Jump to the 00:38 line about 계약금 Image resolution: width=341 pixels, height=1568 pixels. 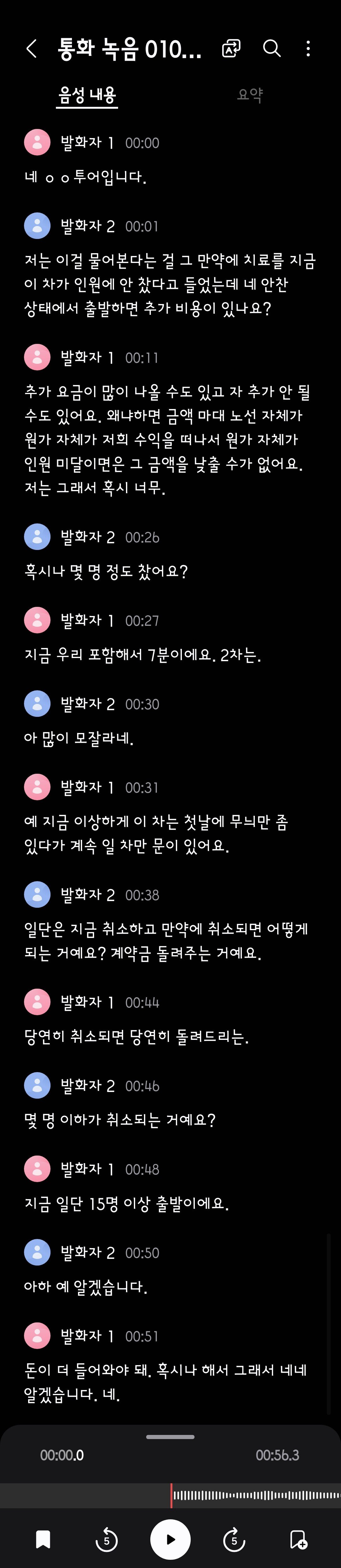(x=165, y=940)
